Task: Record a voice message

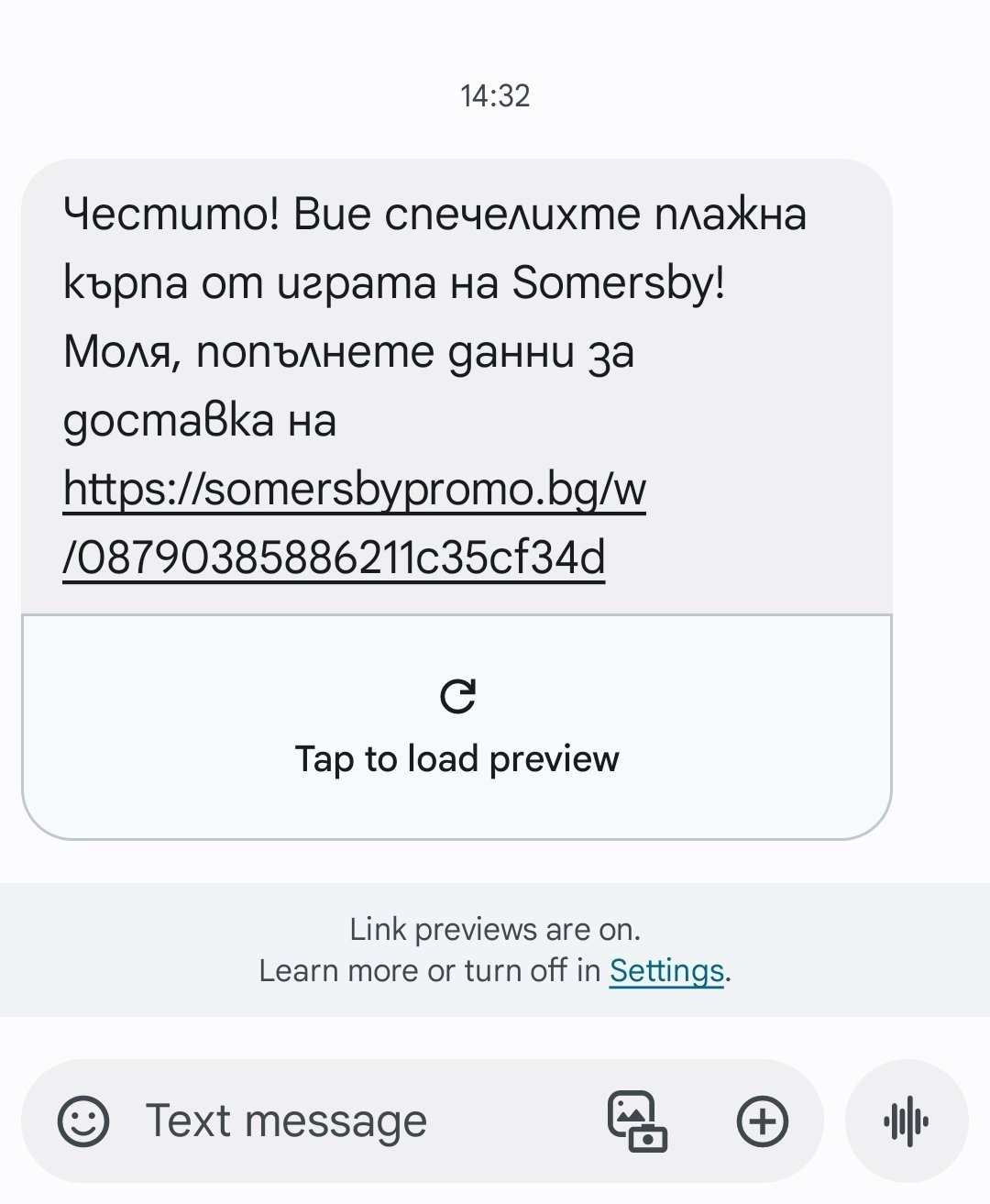Action: click(x=906, y=1121)
